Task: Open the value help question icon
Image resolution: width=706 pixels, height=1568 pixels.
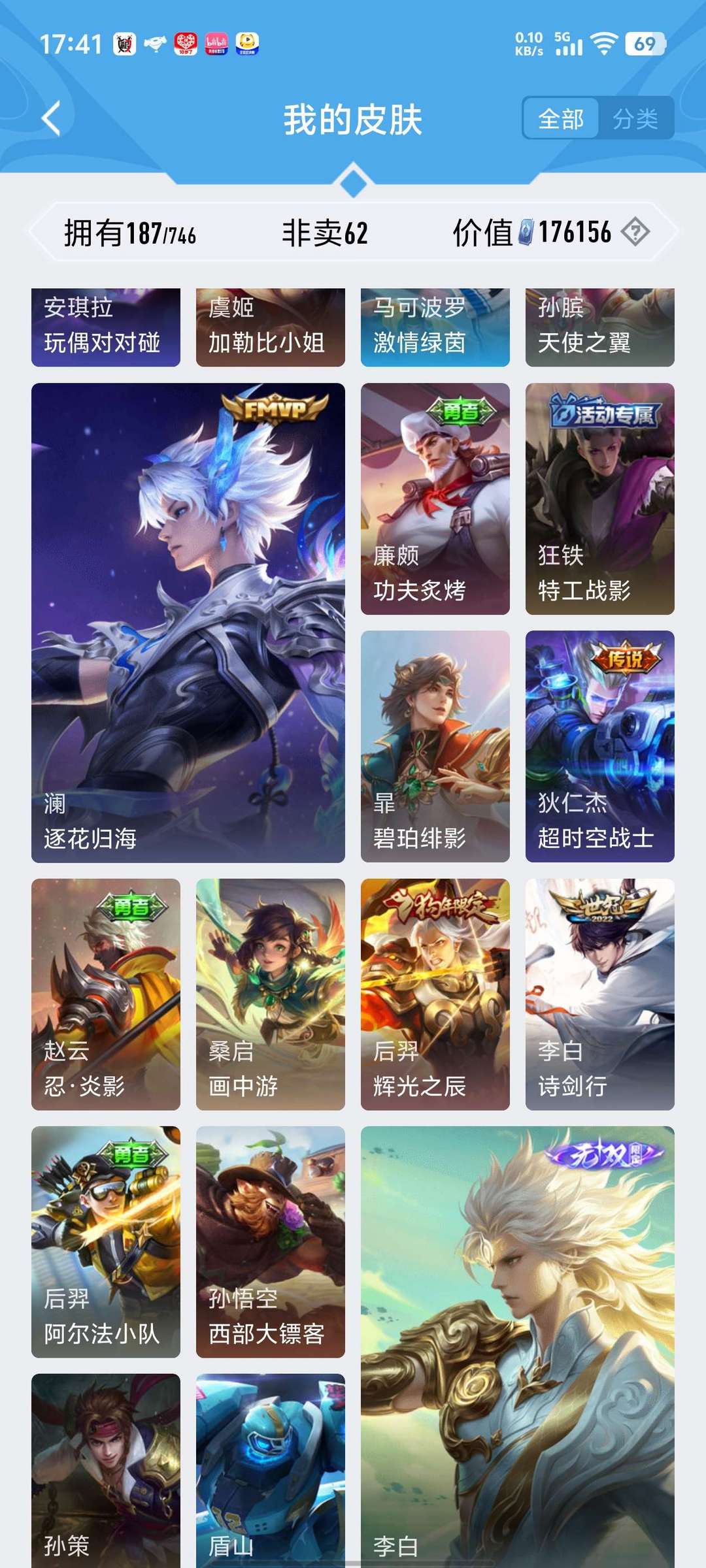Action: (635, 232)
